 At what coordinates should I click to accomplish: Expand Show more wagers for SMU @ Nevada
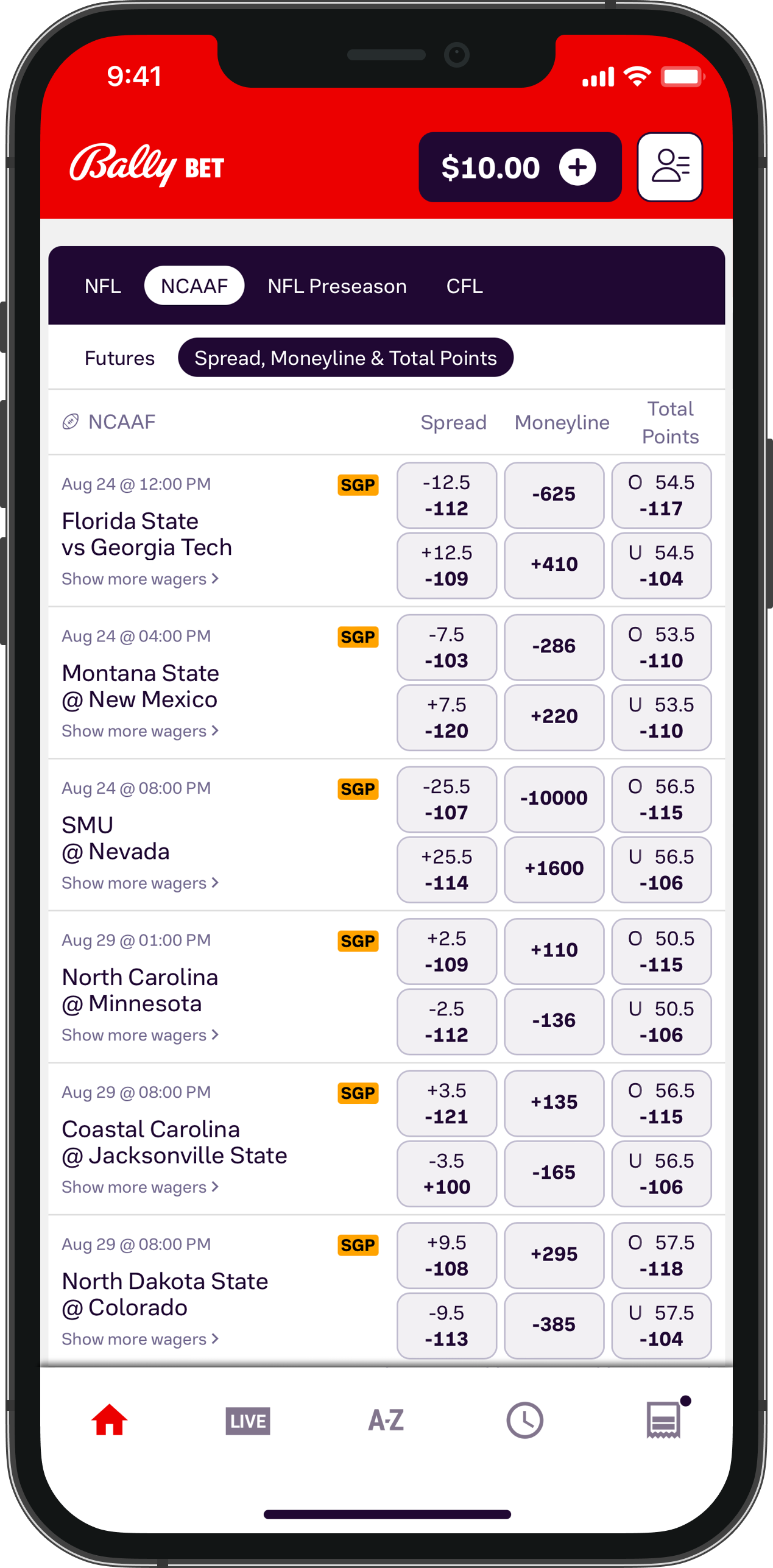point(140,882)
